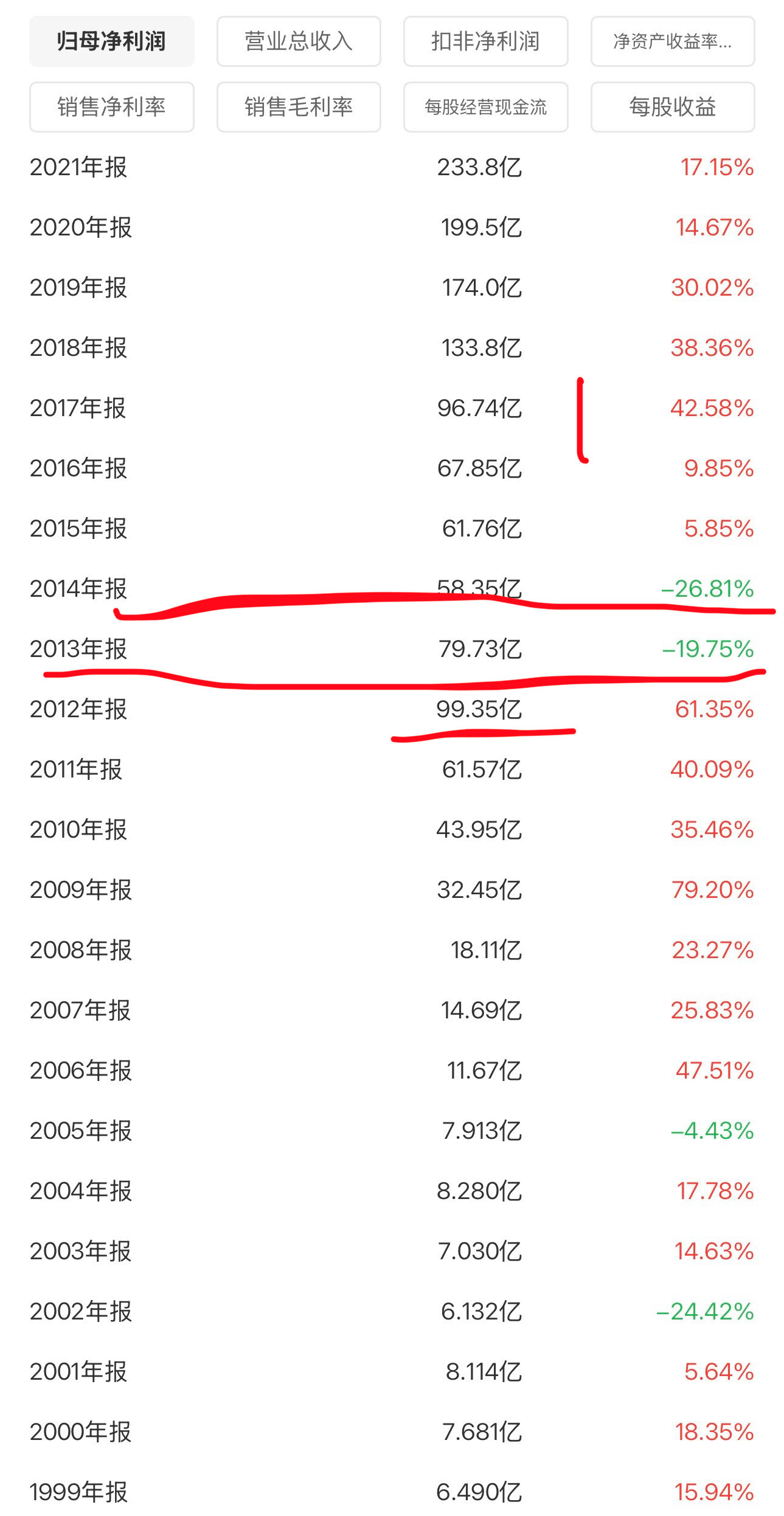Screen dimensions: 784x1516
Task: Open 每股经营现金流 metric
Action: tap(485, 107)
